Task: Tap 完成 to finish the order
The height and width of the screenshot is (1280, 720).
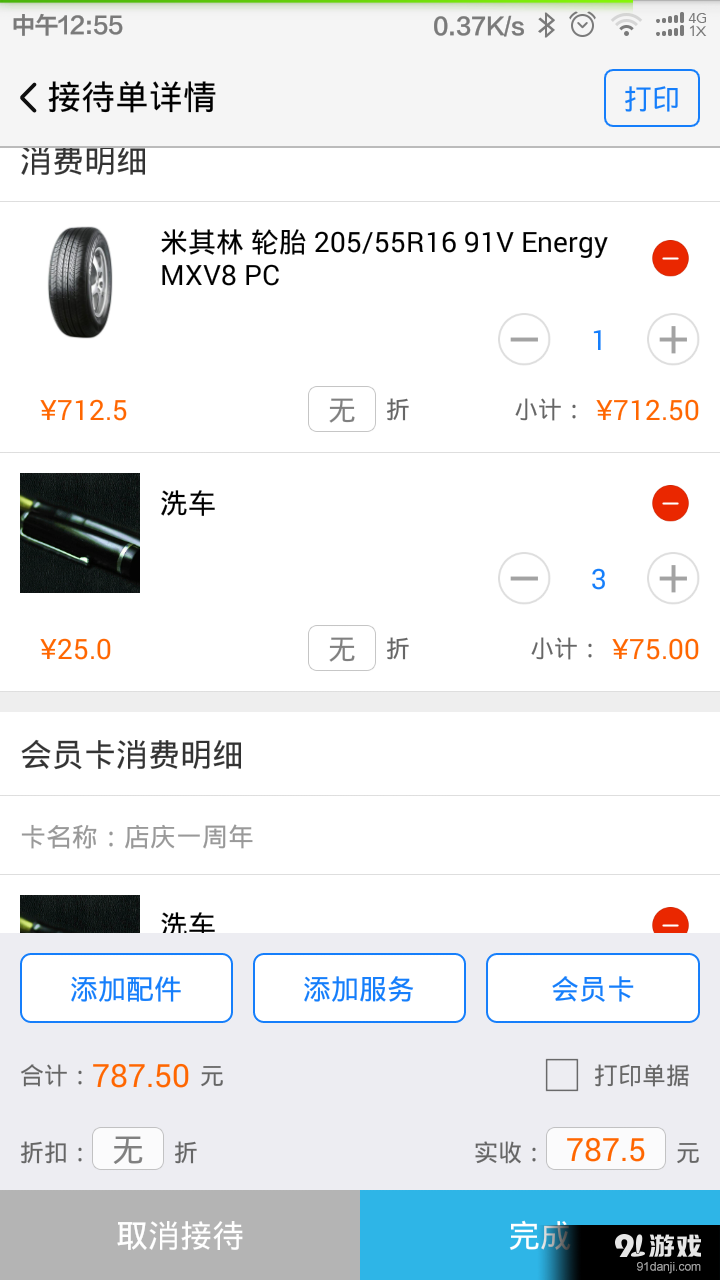Action: 540,1235
